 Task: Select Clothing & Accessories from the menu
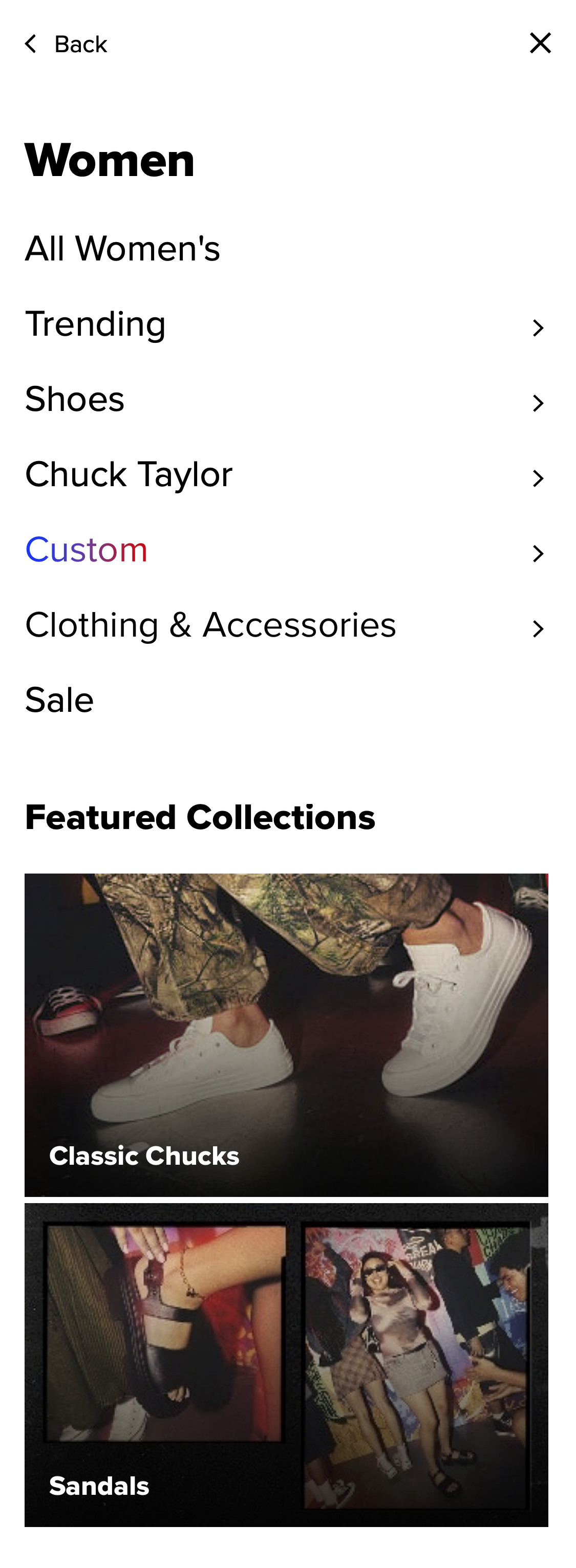(210, 624)
